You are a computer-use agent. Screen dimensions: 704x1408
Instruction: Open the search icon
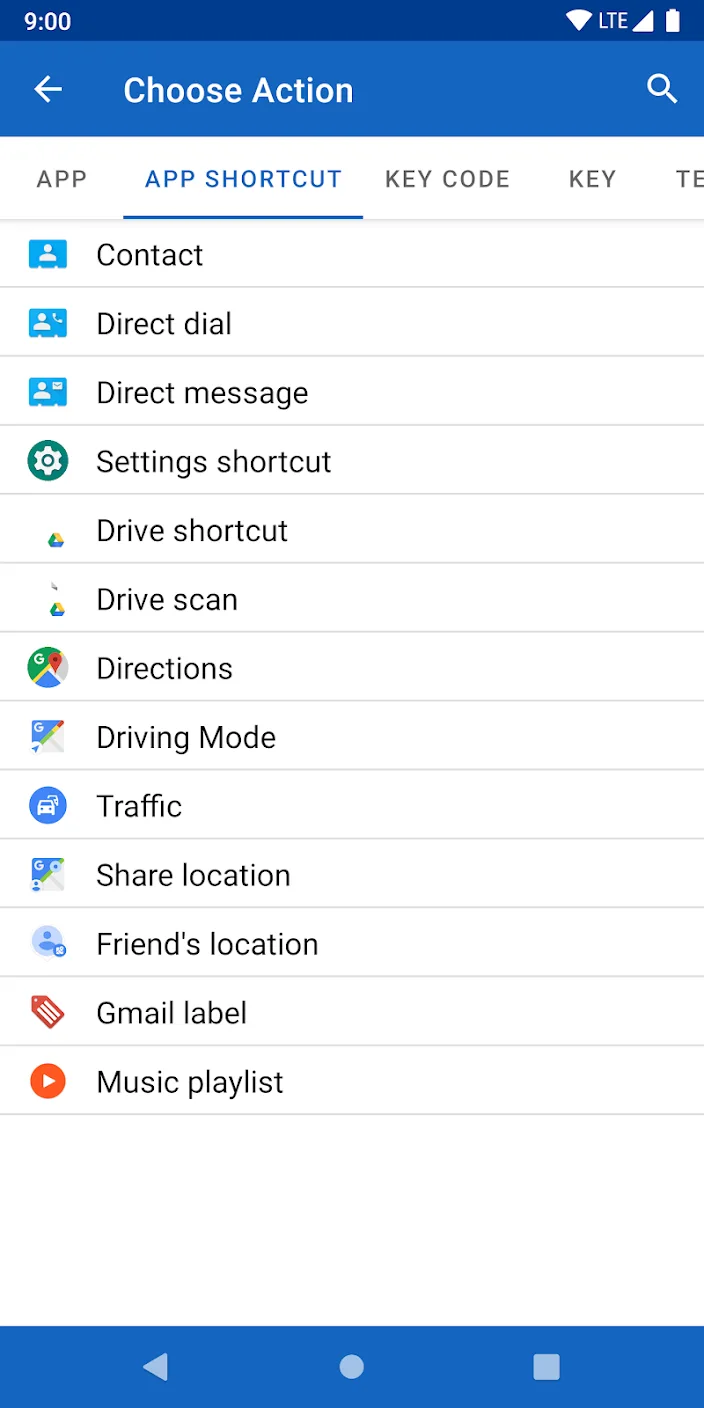tap(662, 90)
